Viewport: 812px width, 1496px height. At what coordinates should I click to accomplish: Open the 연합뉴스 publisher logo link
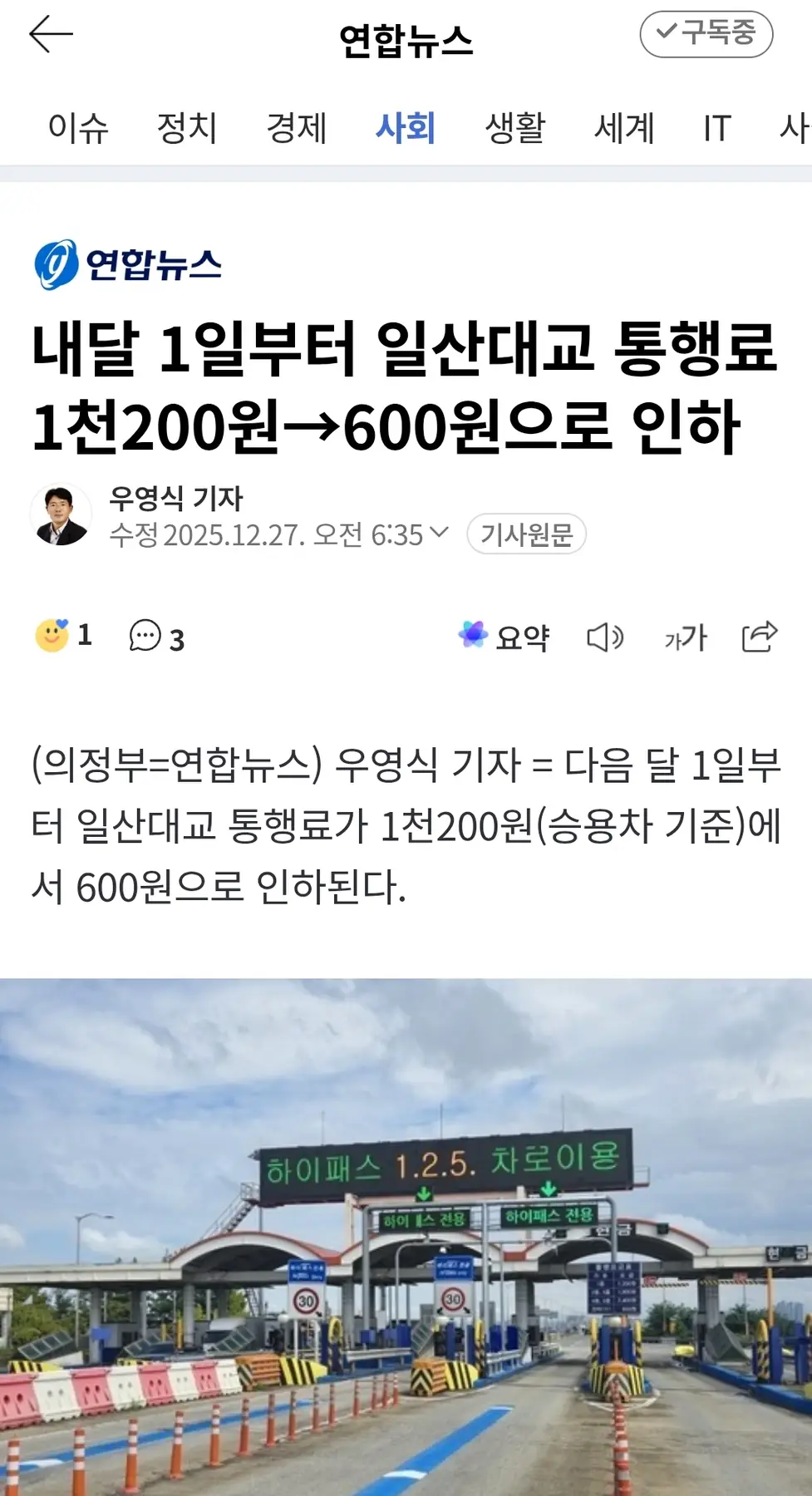click(128, 264)
